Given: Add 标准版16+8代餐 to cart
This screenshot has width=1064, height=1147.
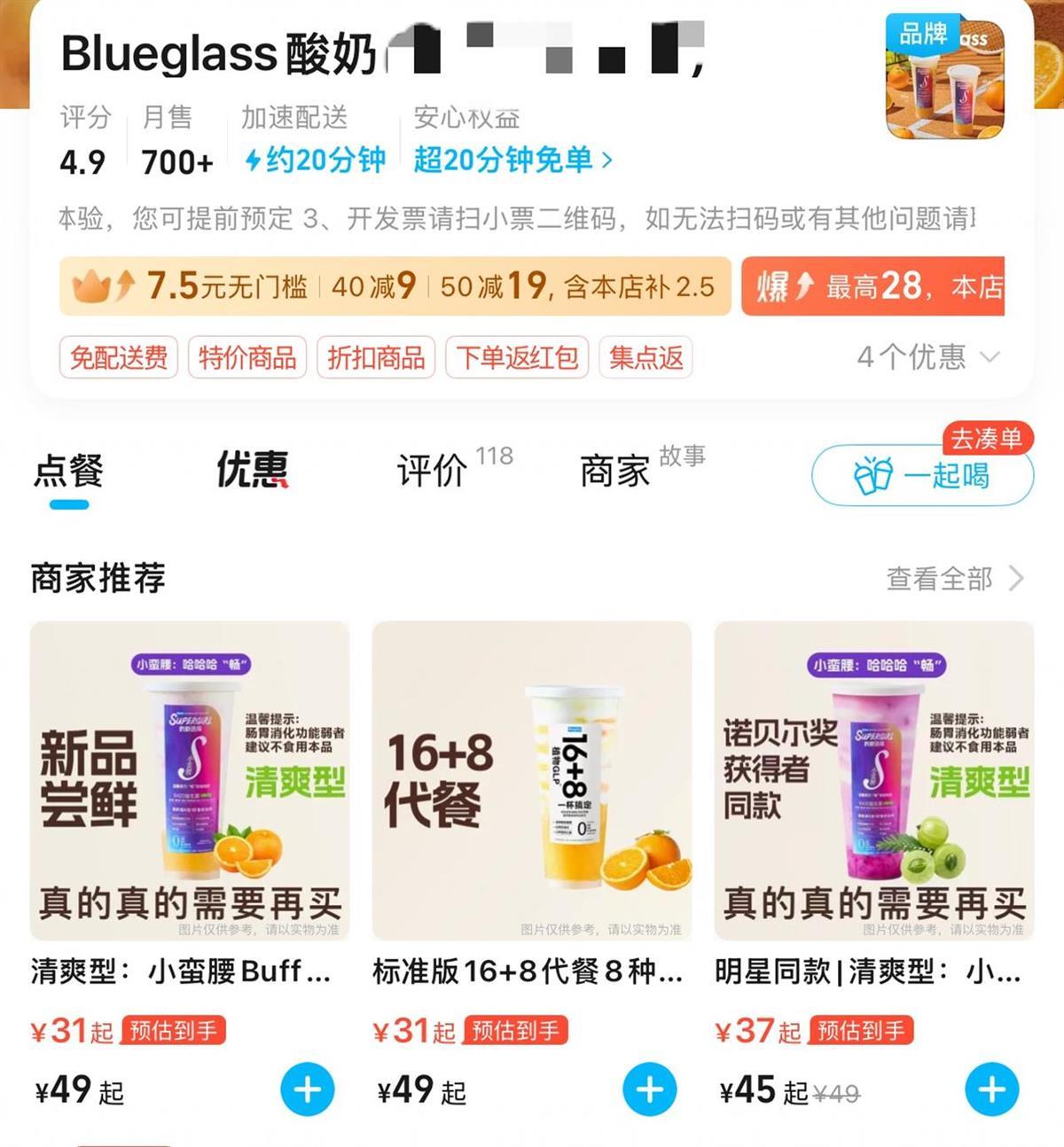Looking at the screenshot, I should (650, 1089).
